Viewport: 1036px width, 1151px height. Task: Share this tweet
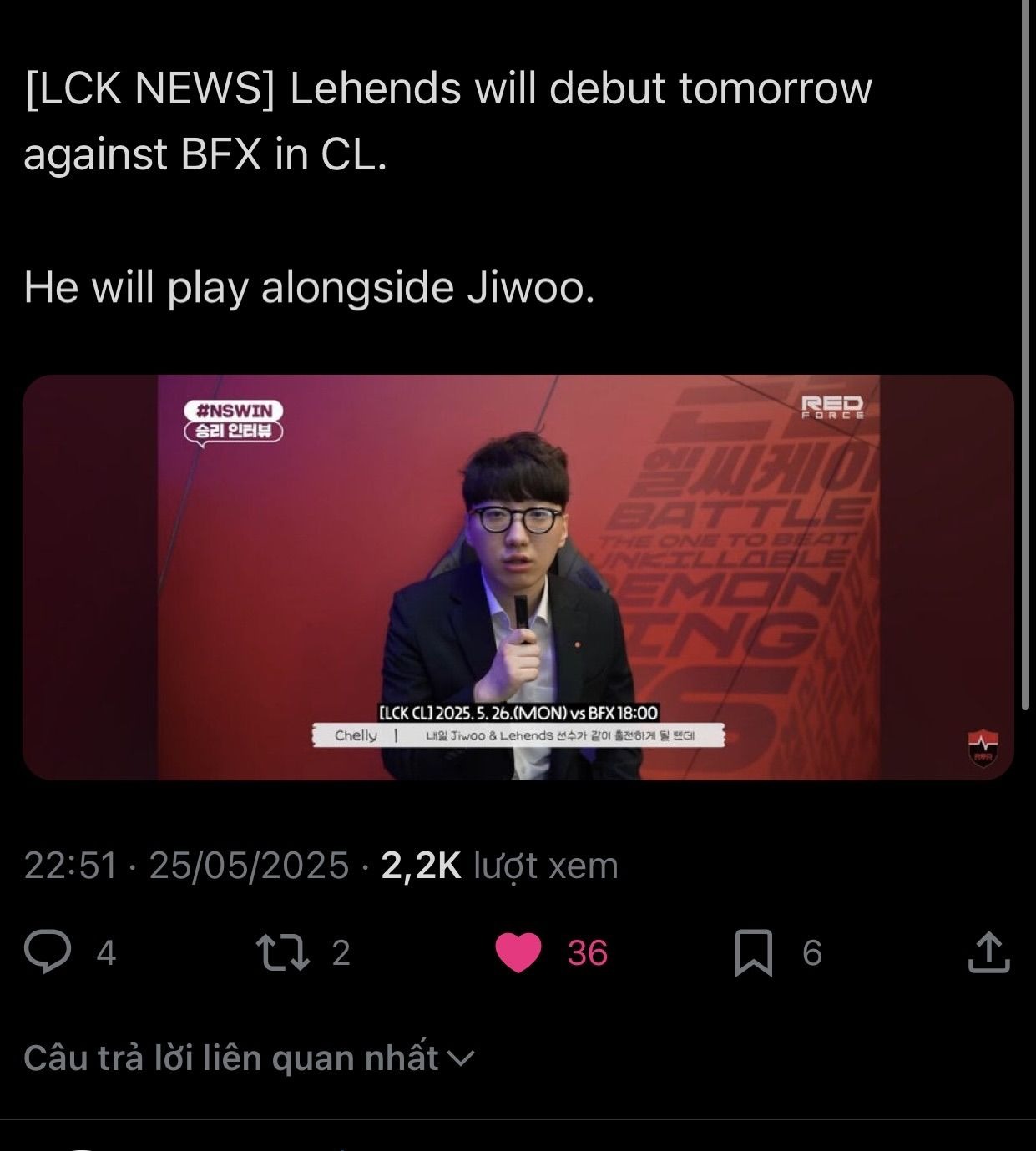click(x=988, y=952)
